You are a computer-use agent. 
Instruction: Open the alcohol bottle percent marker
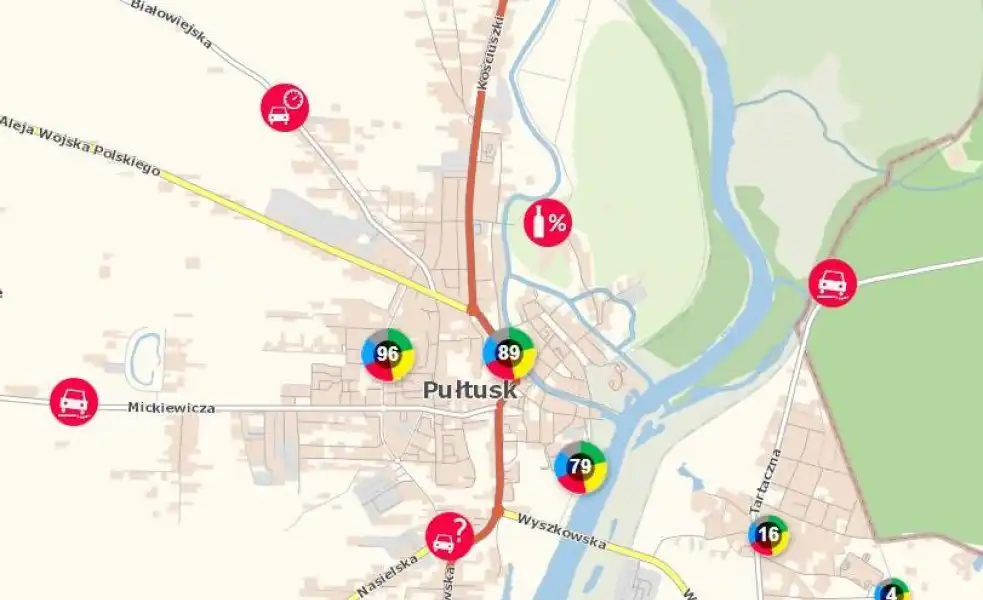pos(549,222)
